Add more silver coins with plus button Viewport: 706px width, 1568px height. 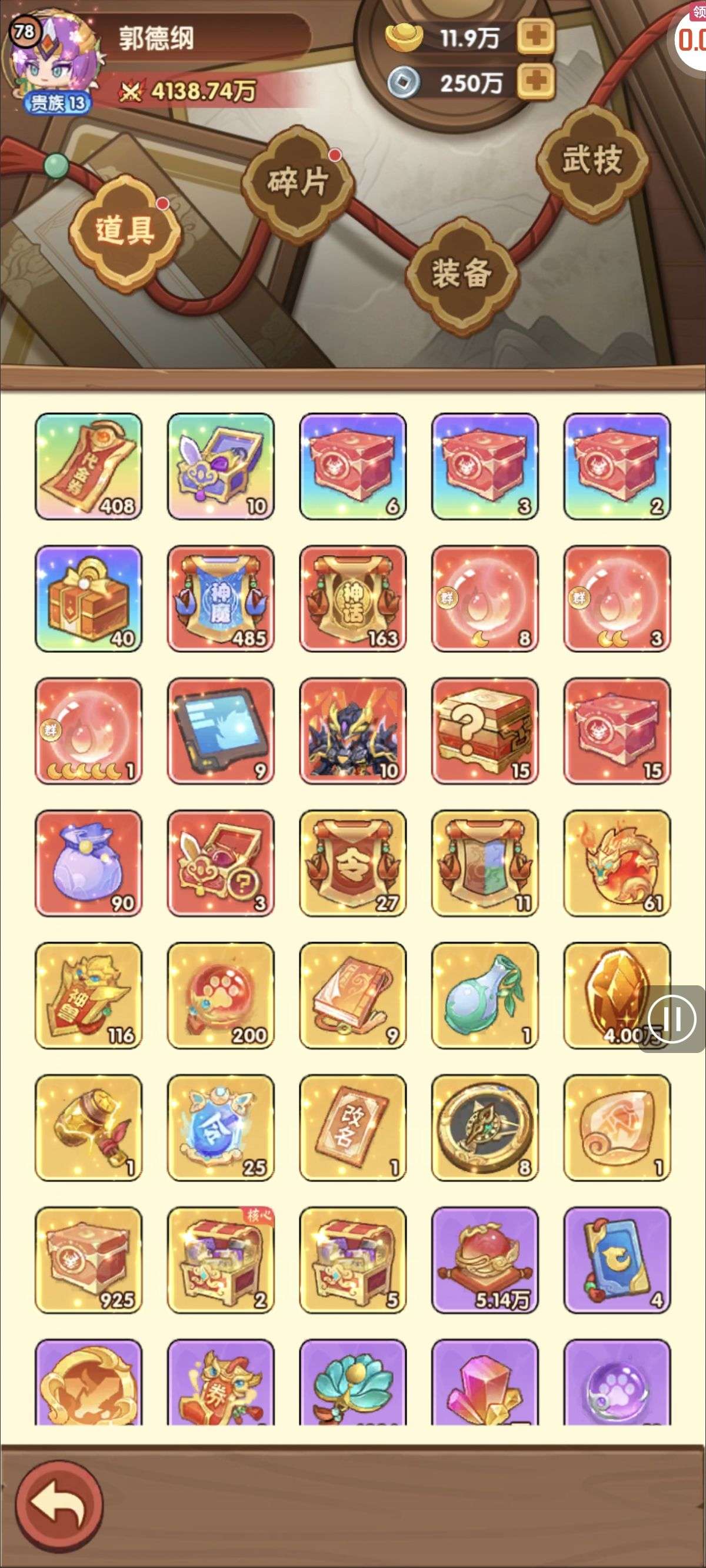535,81
